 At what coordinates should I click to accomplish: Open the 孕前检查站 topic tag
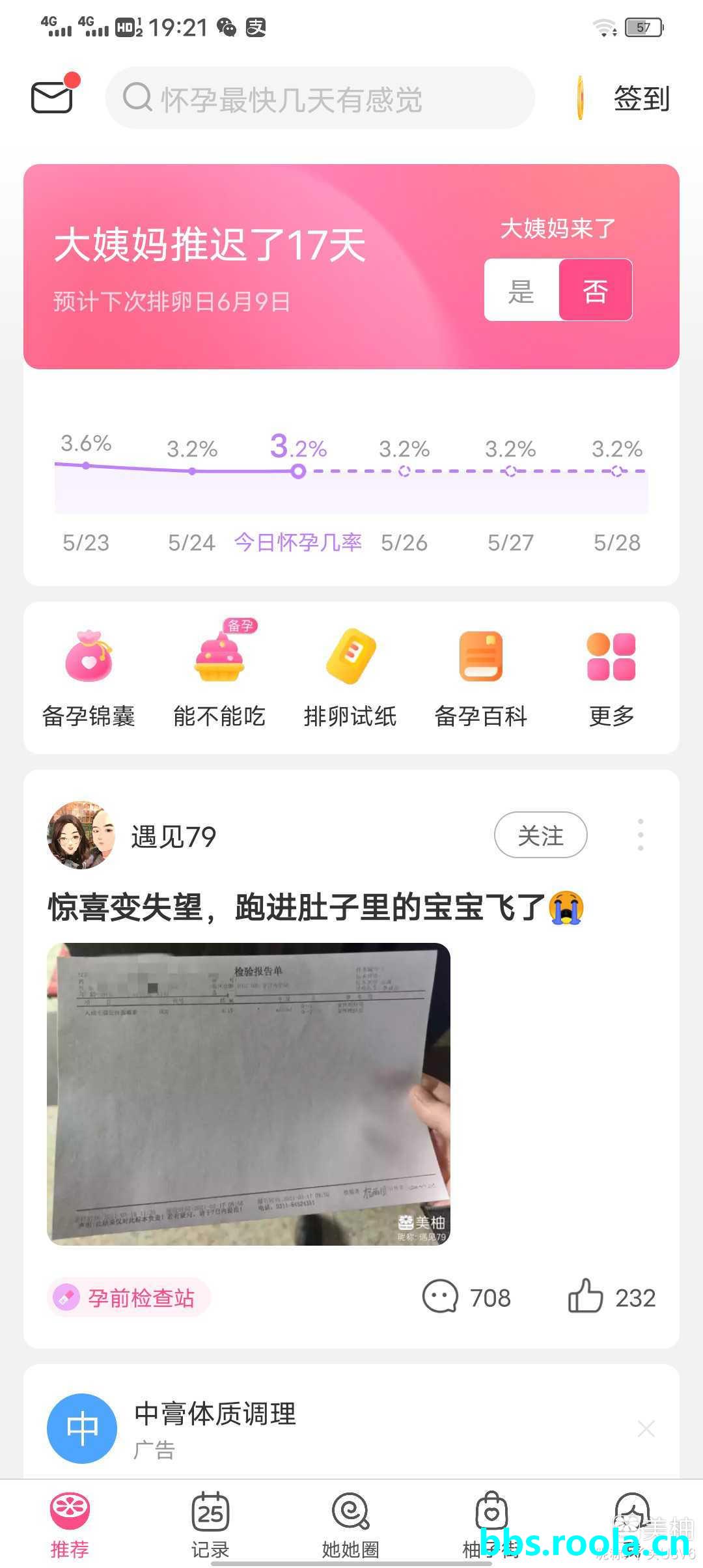(130, 1298)
